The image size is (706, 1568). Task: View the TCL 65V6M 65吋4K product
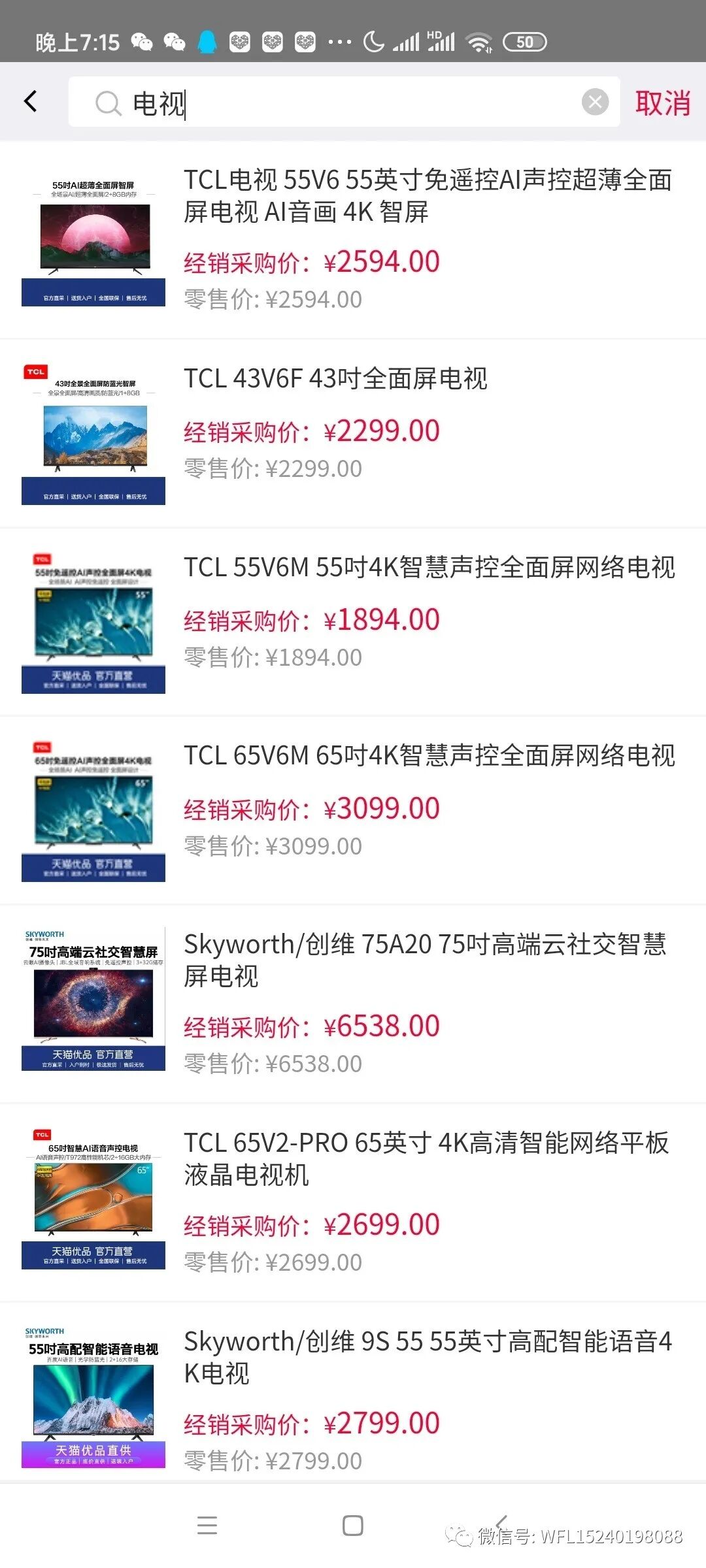click(x=429, y=756)
